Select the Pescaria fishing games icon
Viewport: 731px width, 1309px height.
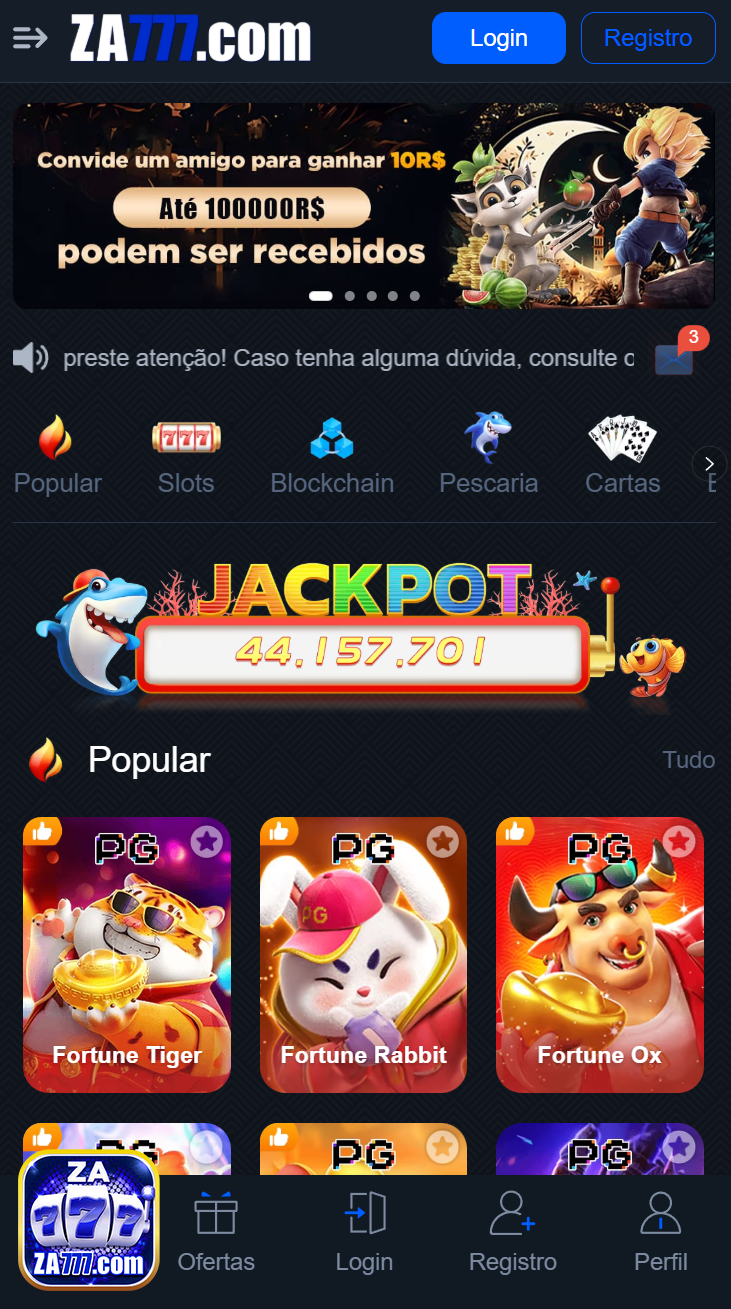point(488,437)
